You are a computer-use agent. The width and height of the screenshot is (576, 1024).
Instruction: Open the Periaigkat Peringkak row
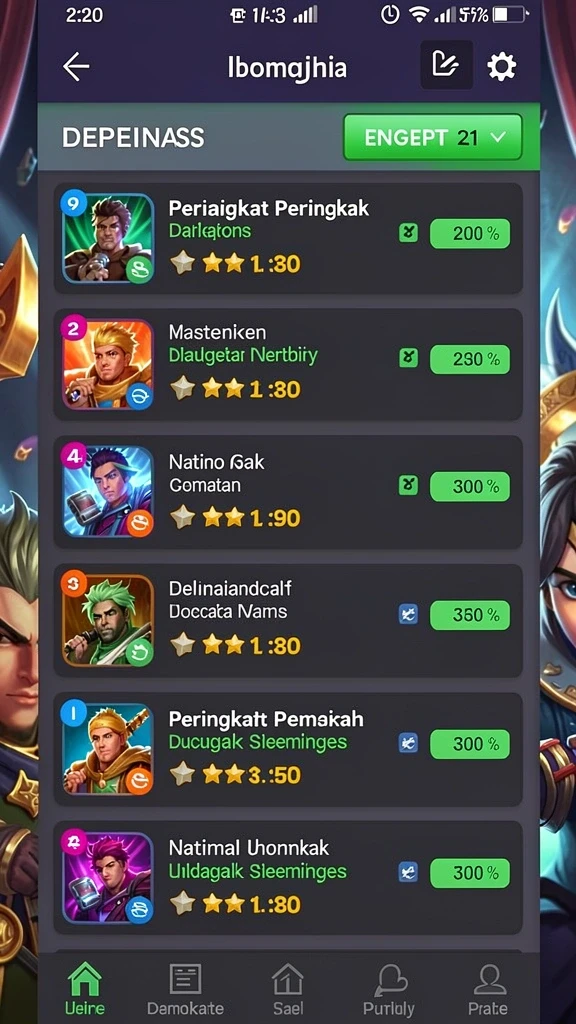click(x=288, y=238)
